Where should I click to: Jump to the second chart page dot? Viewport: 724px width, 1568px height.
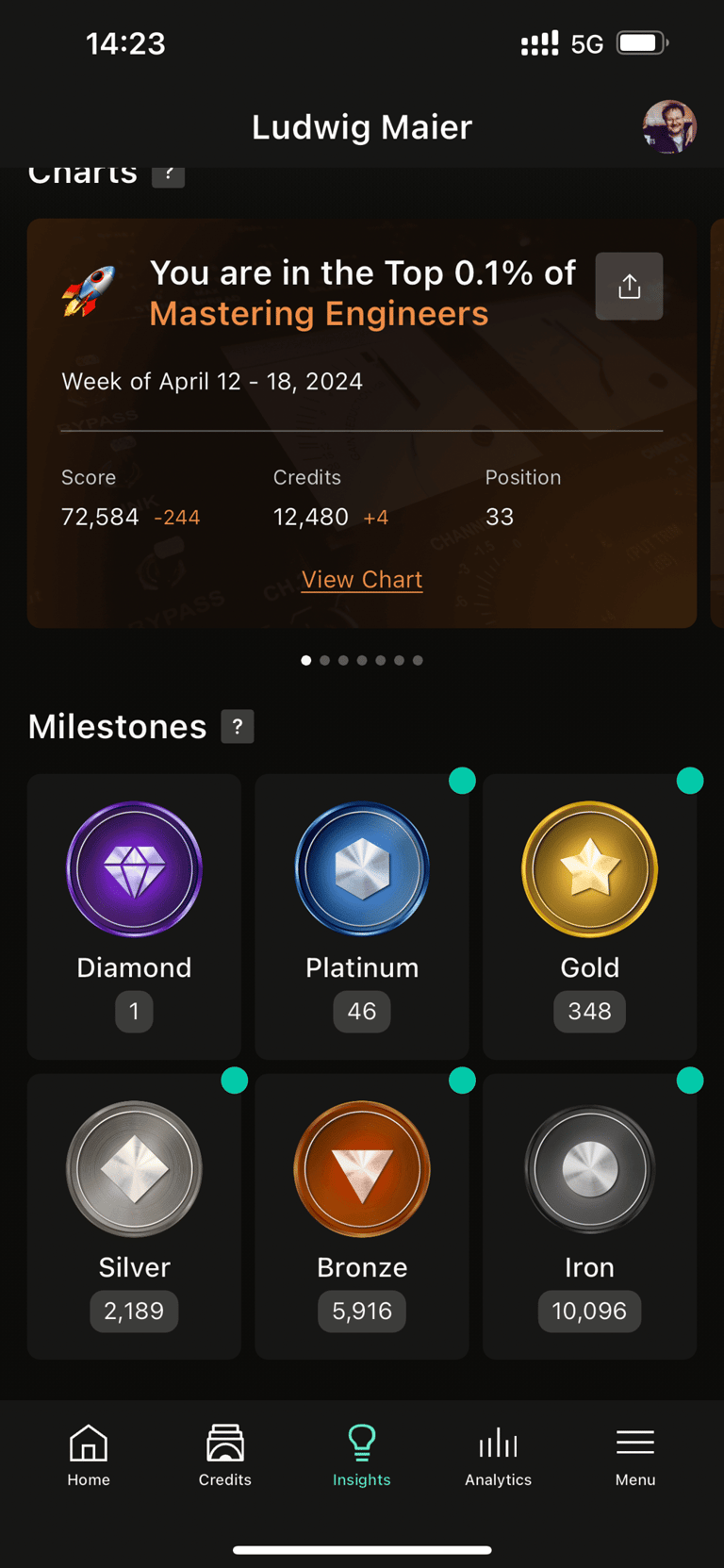pos(324,660)
